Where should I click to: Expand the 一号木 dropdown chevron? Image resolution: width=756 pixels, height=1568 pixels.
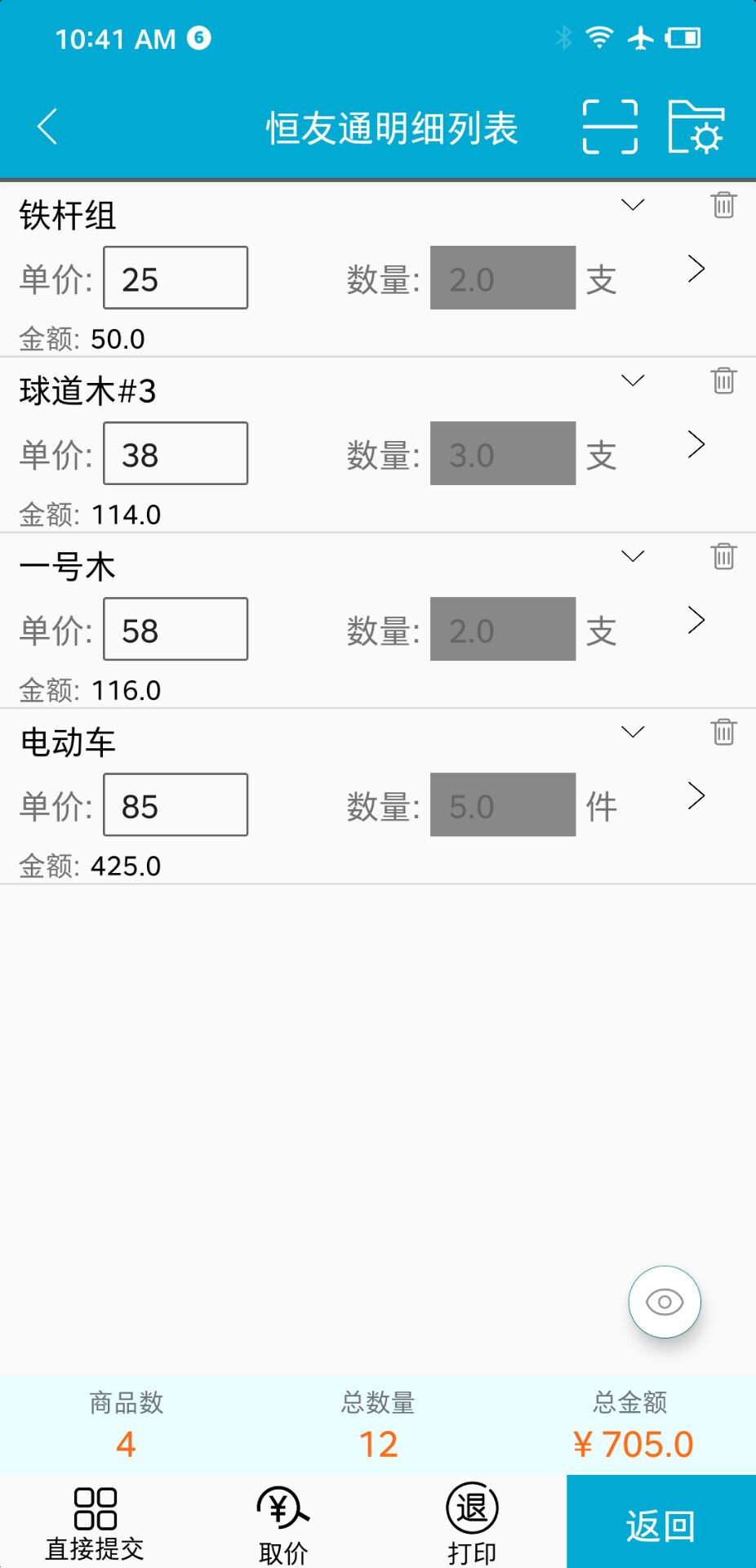click(633, 556)
